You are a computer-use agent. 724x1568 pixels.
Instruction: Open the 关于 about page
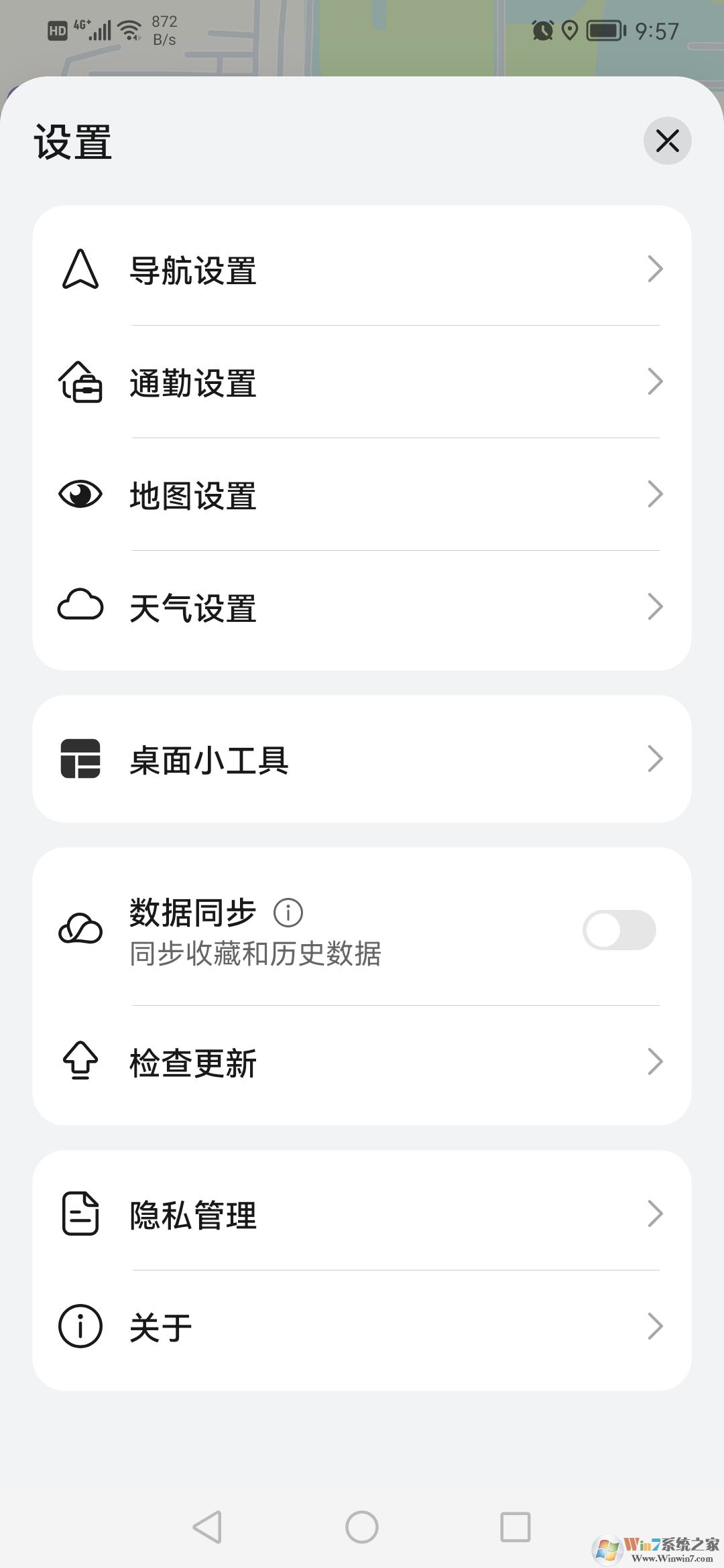(362, 1325)
